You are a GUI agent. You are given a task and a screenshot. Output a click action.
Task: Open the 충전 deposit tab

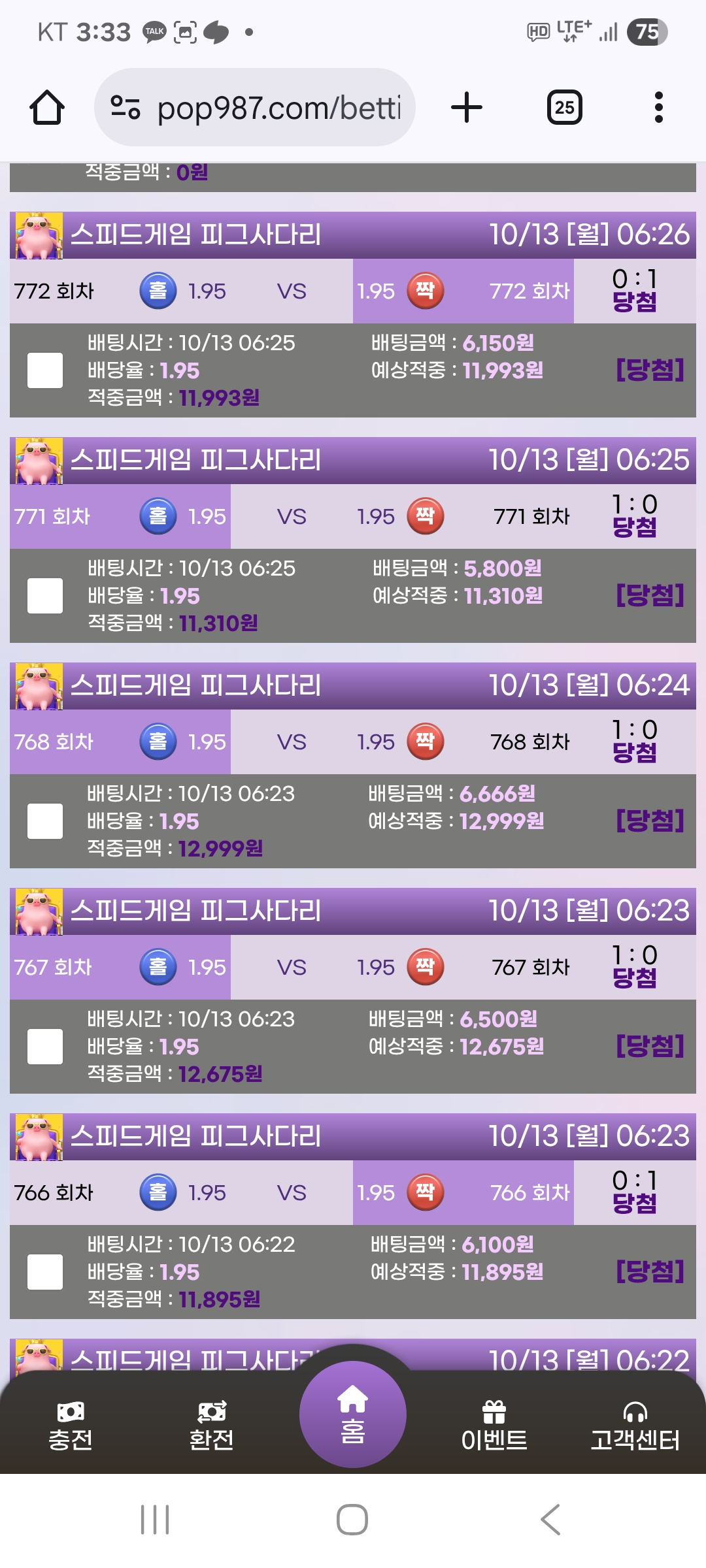[x=71, y=1426]
